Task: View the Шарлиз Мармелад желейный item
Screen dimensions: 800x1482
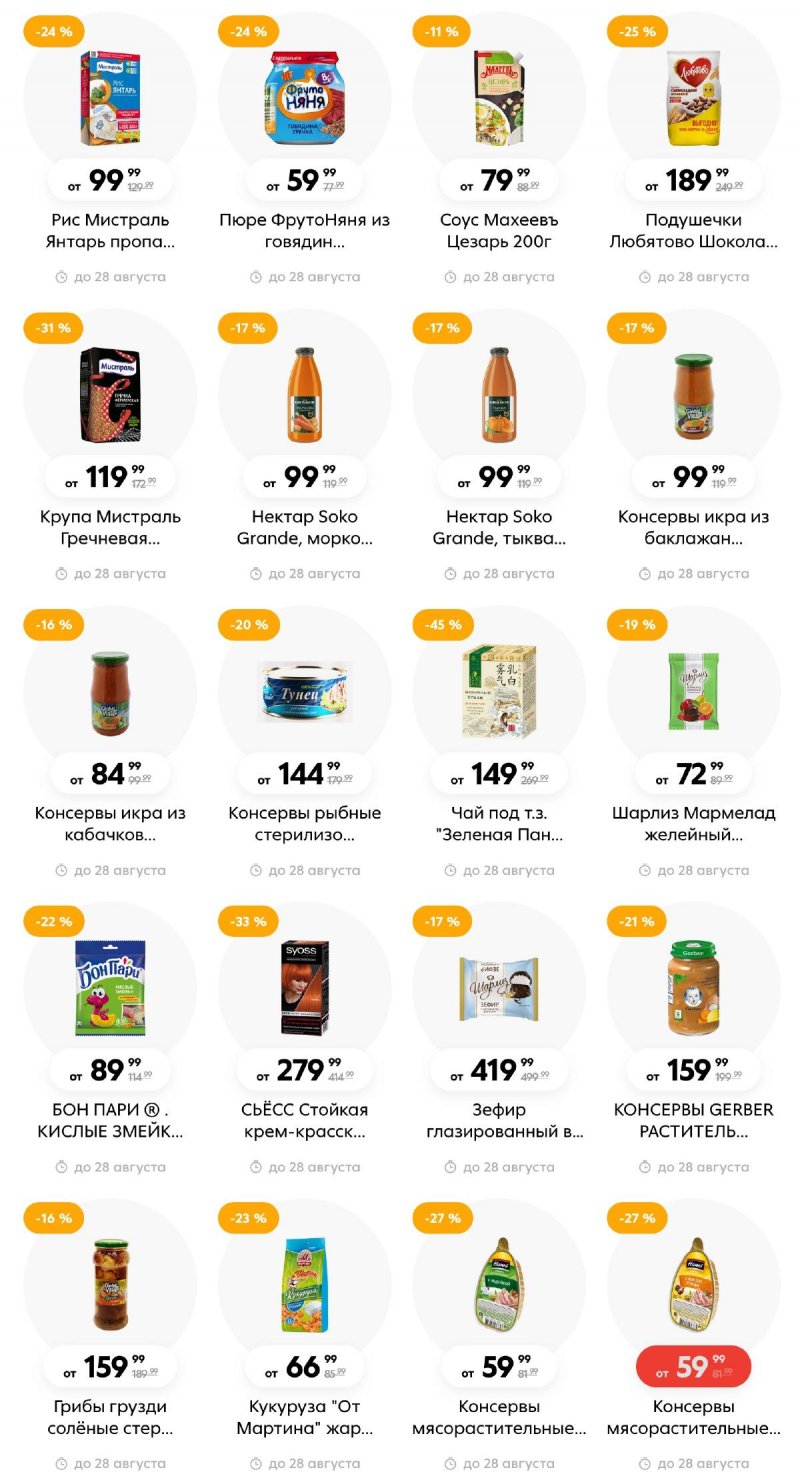Action: 693,744
